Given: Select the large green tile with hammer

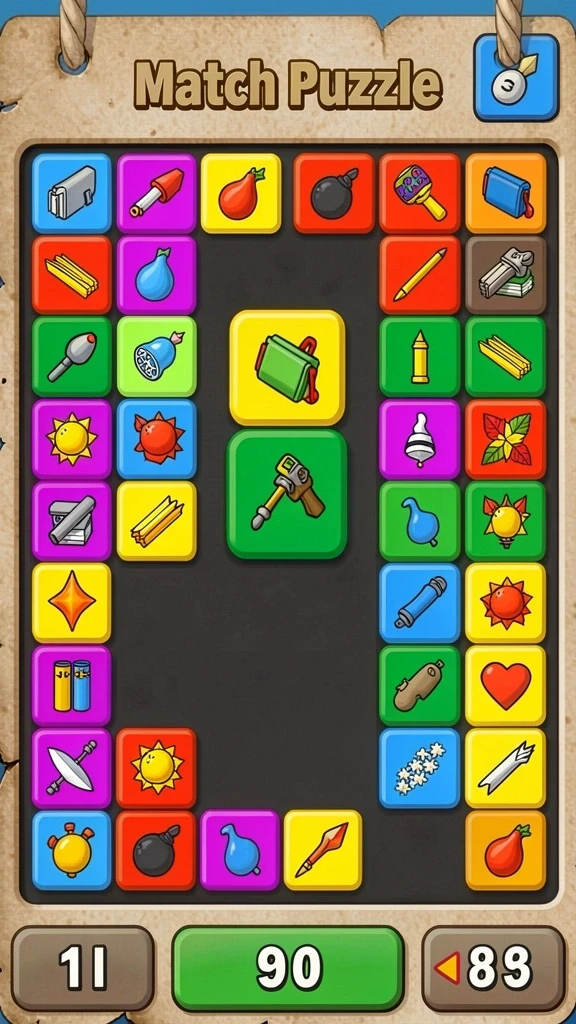Looking at the screenshot, I should pos(287,494).
